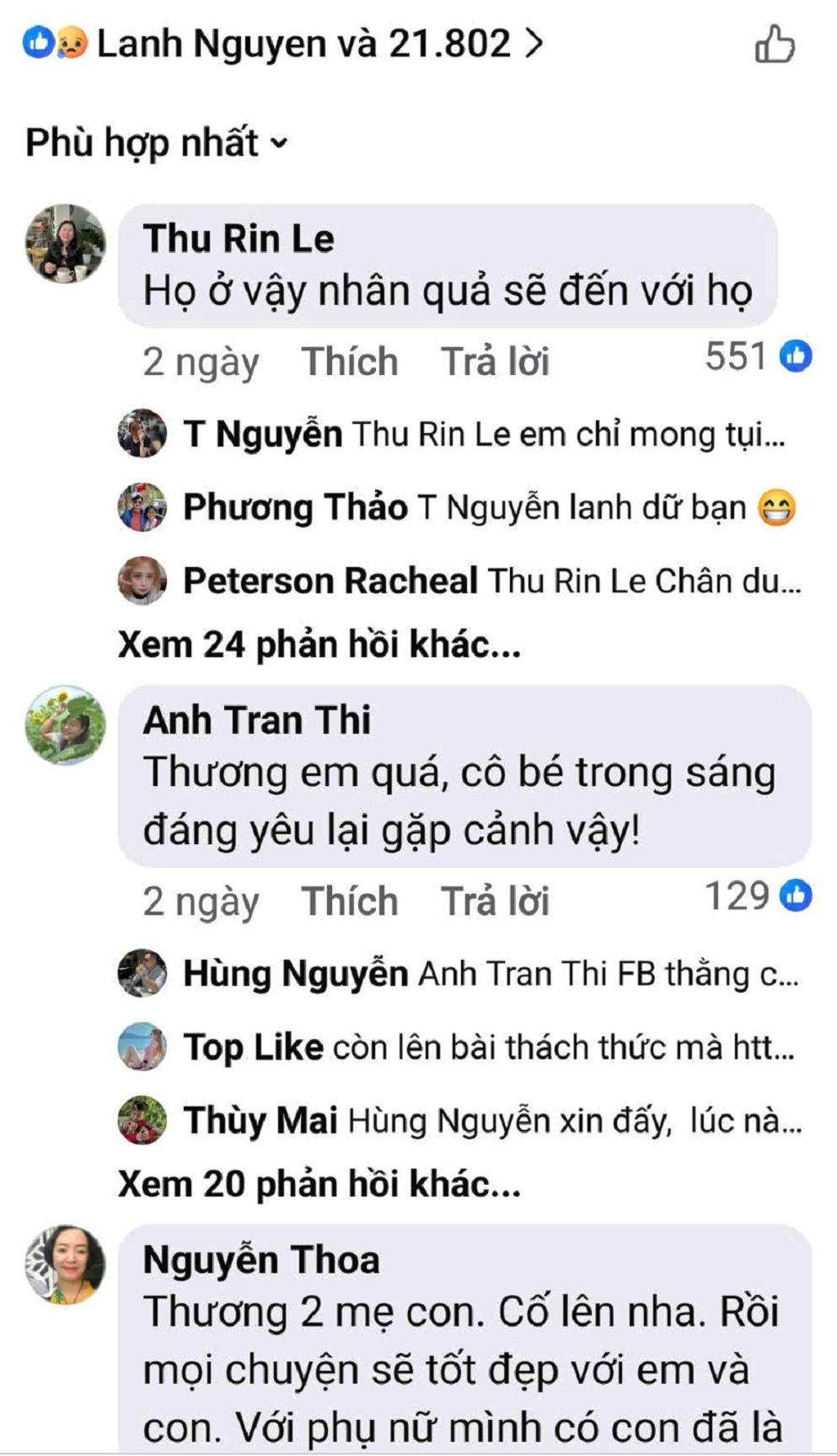View the 551 reactions on Thu Rin Le's comment
The width and height of the screenshot is (837, 1456).
[757, 356]
